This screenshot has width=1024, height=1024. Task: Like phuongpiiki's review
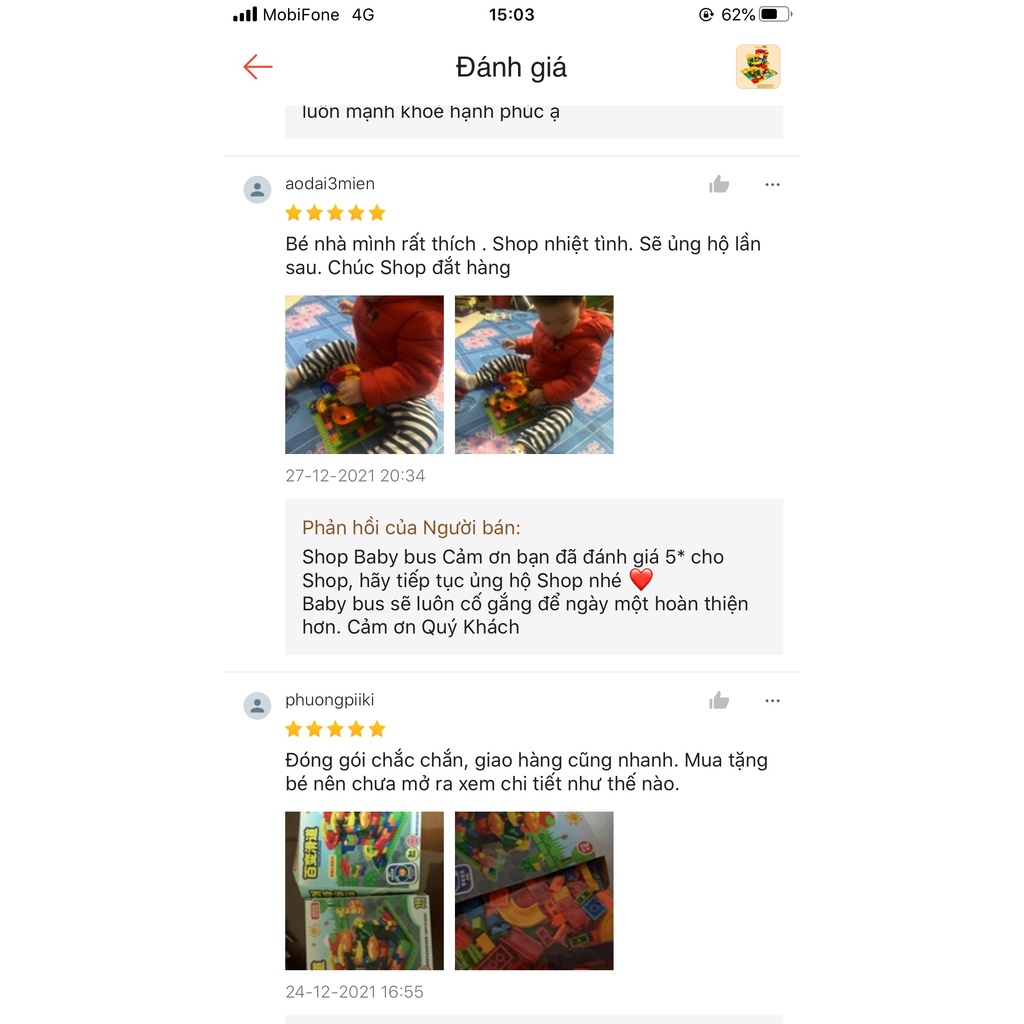[719, 701]
